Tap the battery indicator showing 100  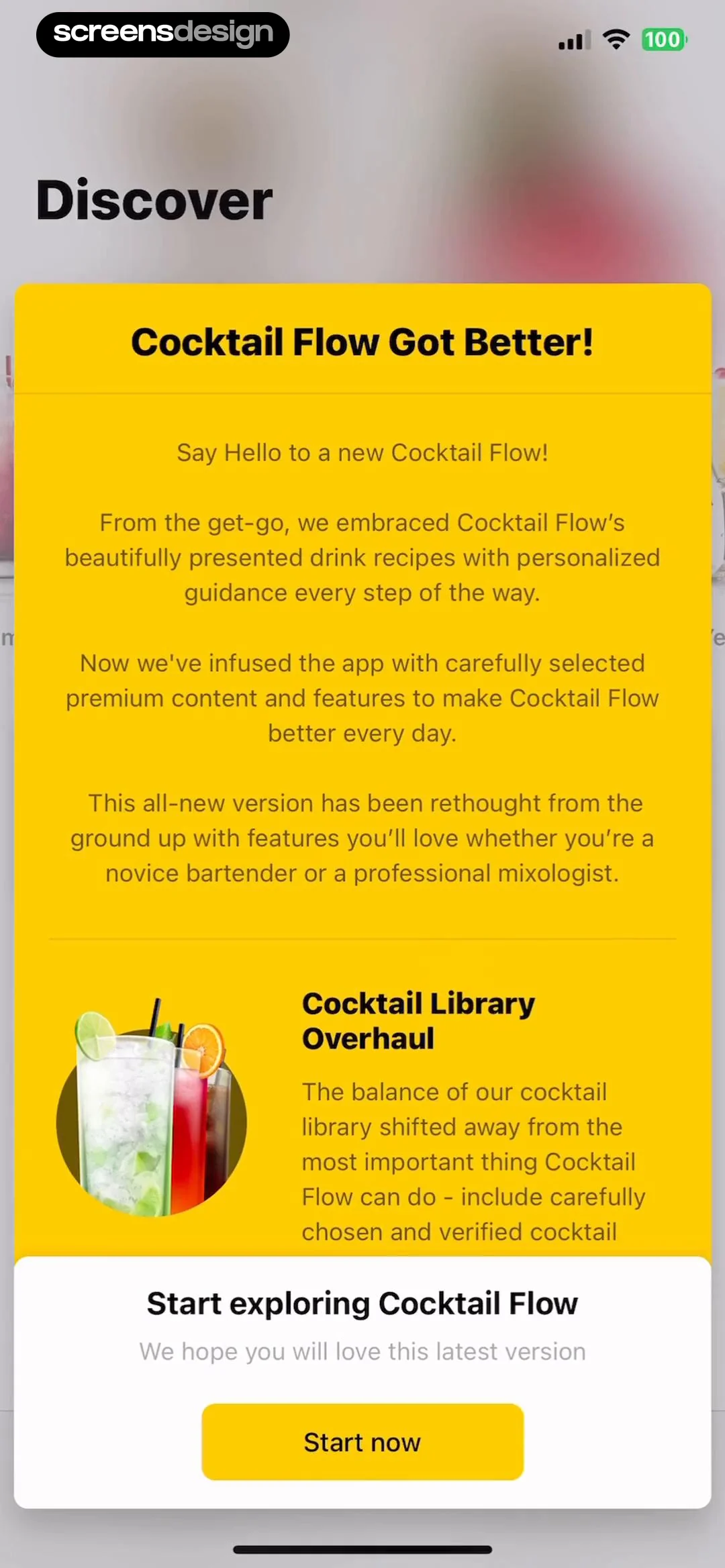663,40
